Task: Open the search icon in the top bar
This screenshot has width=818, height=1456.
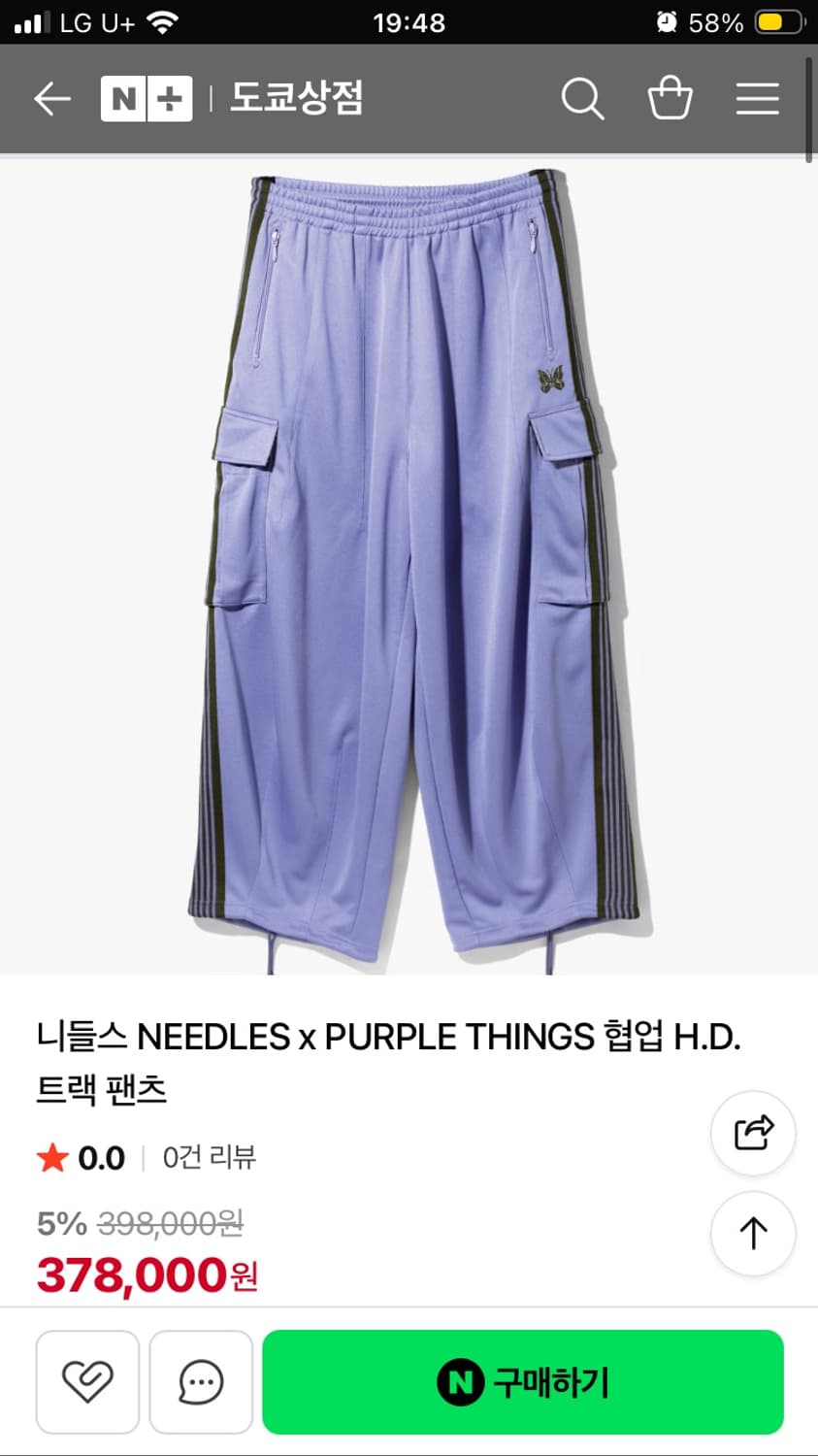Action: click(x=582, y=99)
